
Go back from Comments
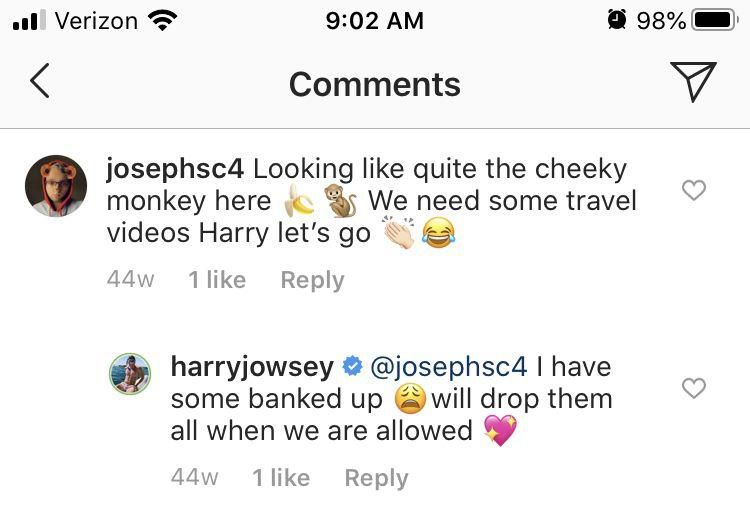[x=40, y=82]
